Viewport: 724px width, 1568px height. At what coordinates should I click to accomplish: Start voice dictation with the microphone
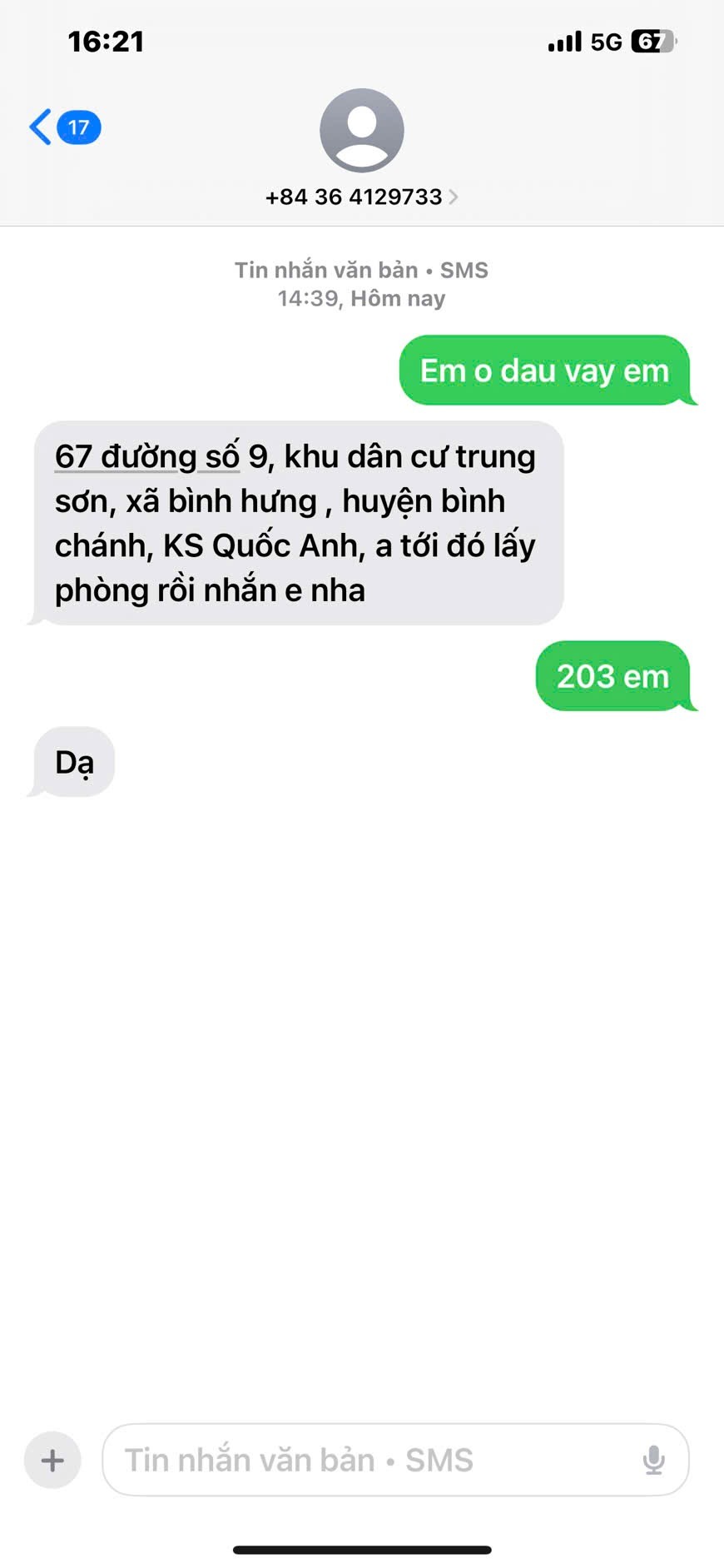coord(654,1460)
